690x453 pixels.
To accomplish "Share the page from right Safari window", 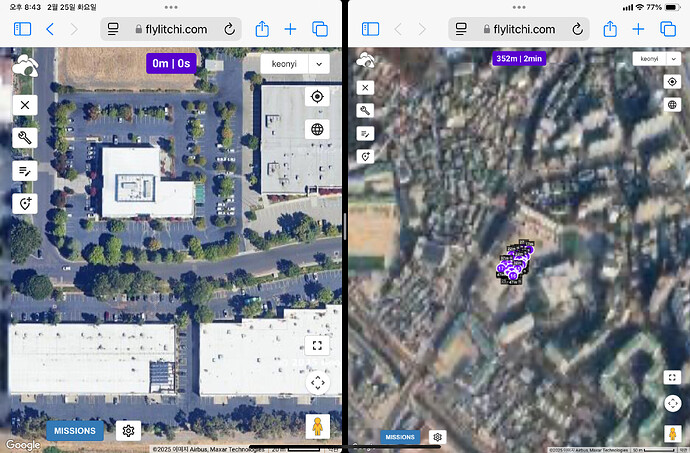I will pos(608,29).
